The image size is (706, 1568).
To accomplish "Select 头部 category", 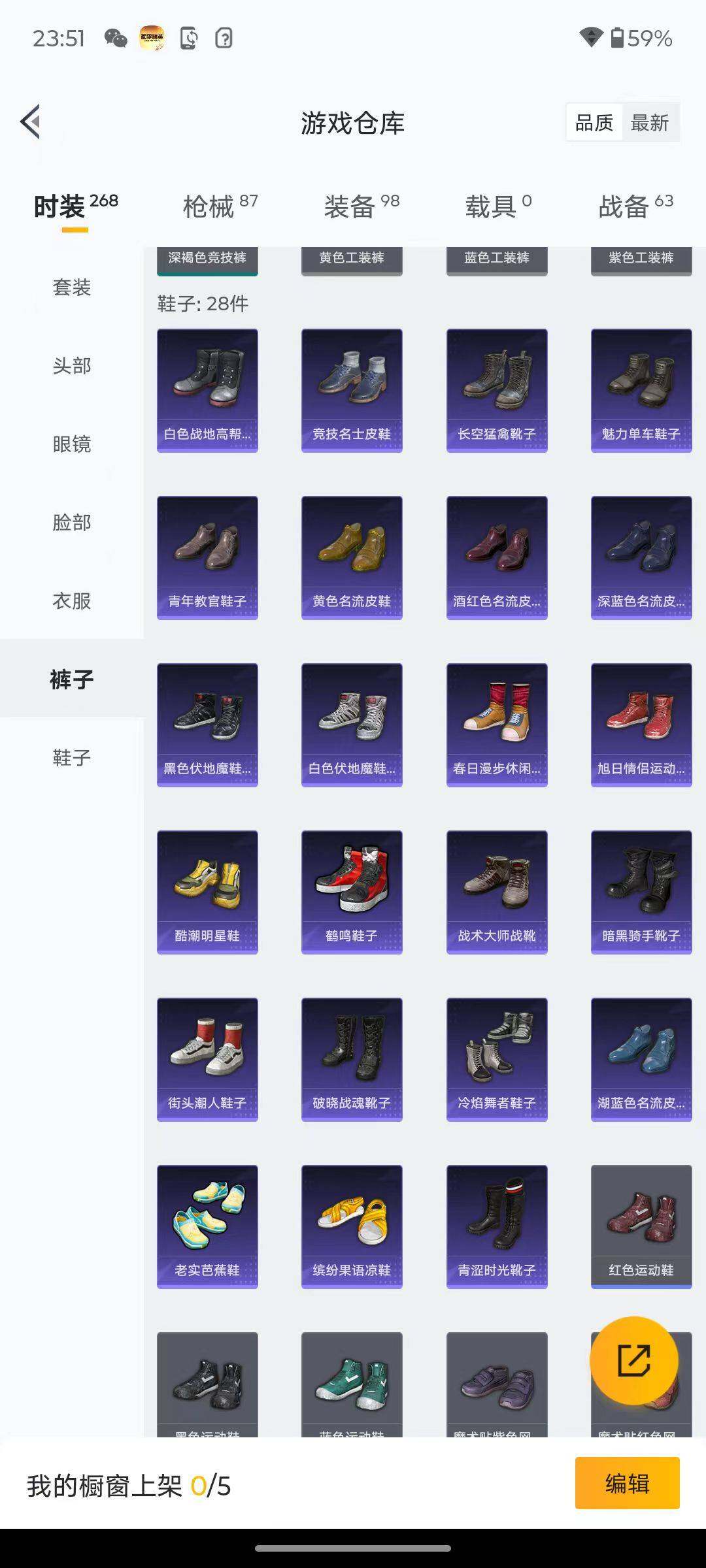I will pos(72,366).
